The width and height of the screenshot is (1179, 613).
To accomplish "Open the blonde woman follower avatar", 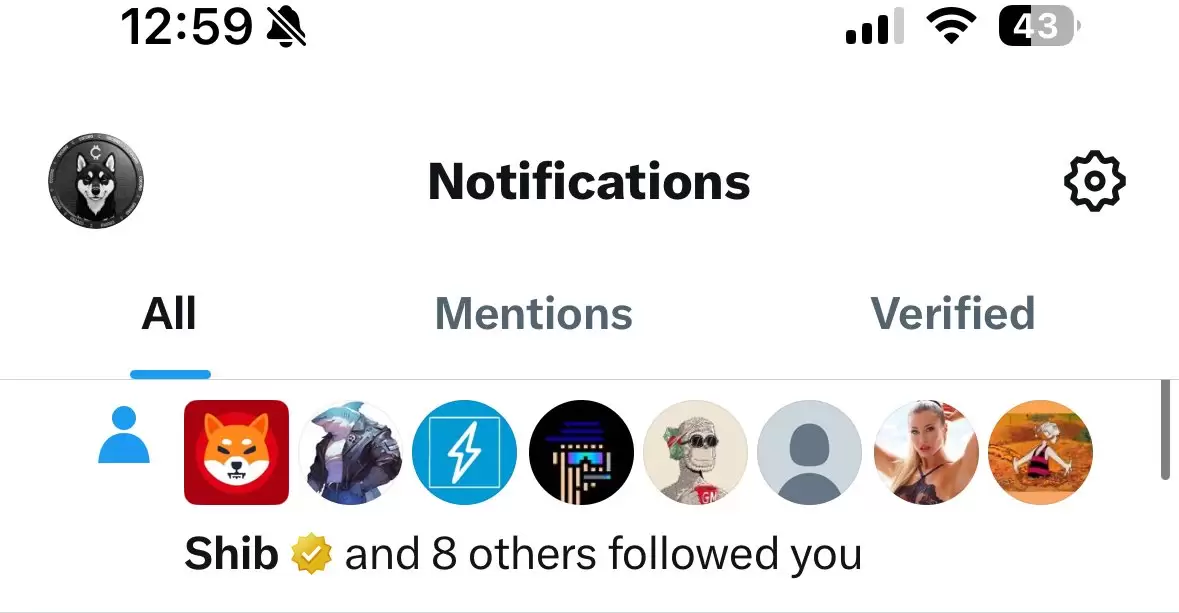I will (925, 453).
